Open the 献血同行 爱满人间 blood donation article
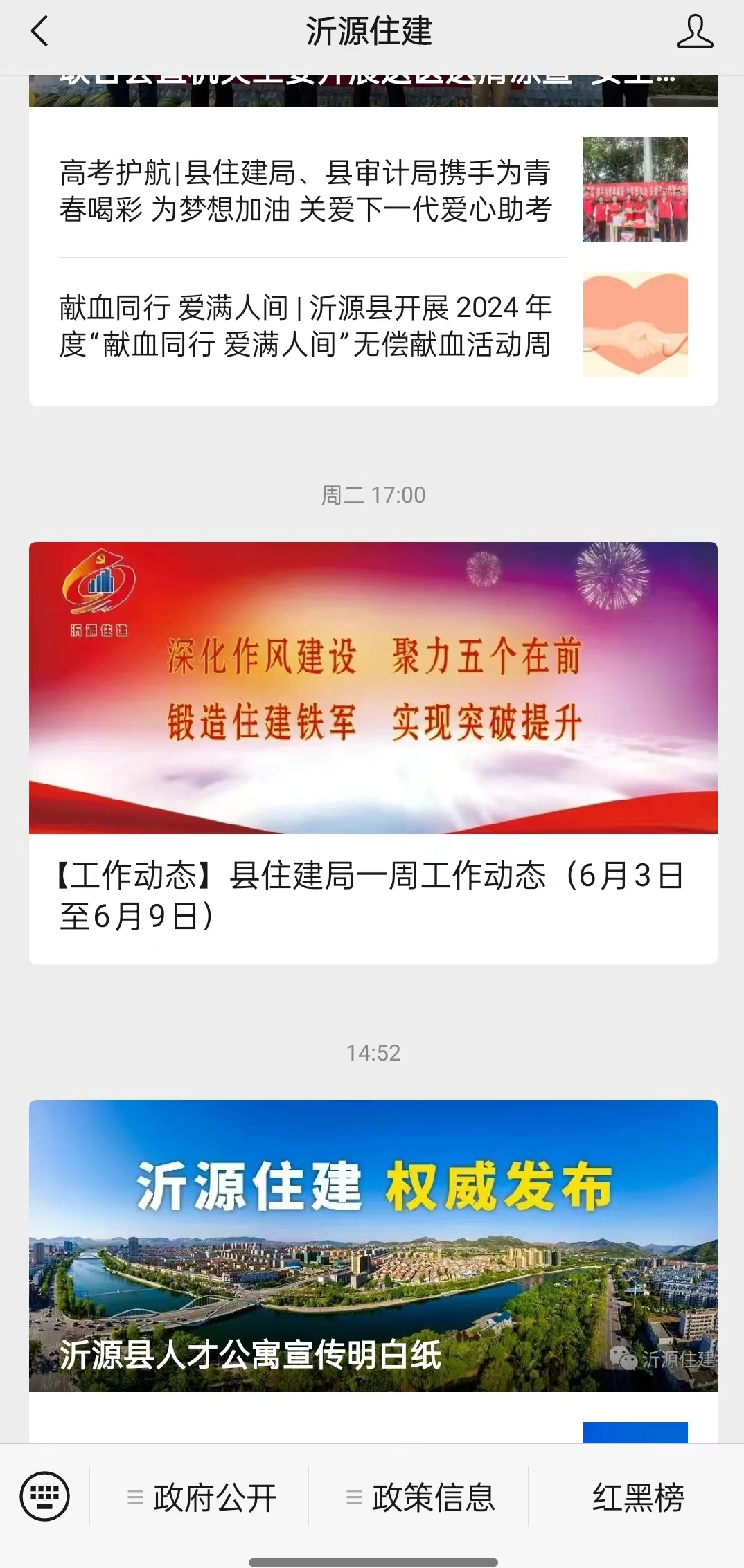 pyautogui.click(x=305, y=325)
